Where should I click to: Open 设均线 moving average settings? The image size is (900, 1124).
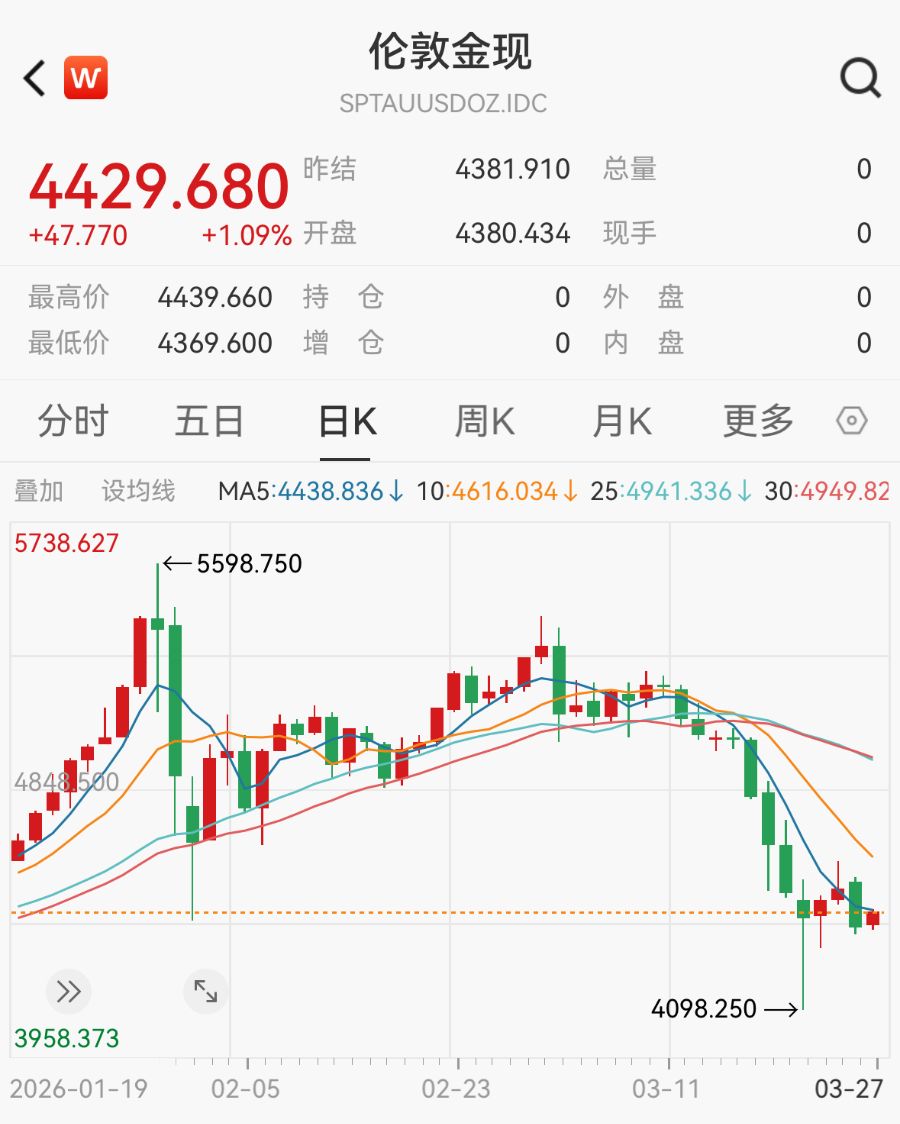click(x=138, y=491)
